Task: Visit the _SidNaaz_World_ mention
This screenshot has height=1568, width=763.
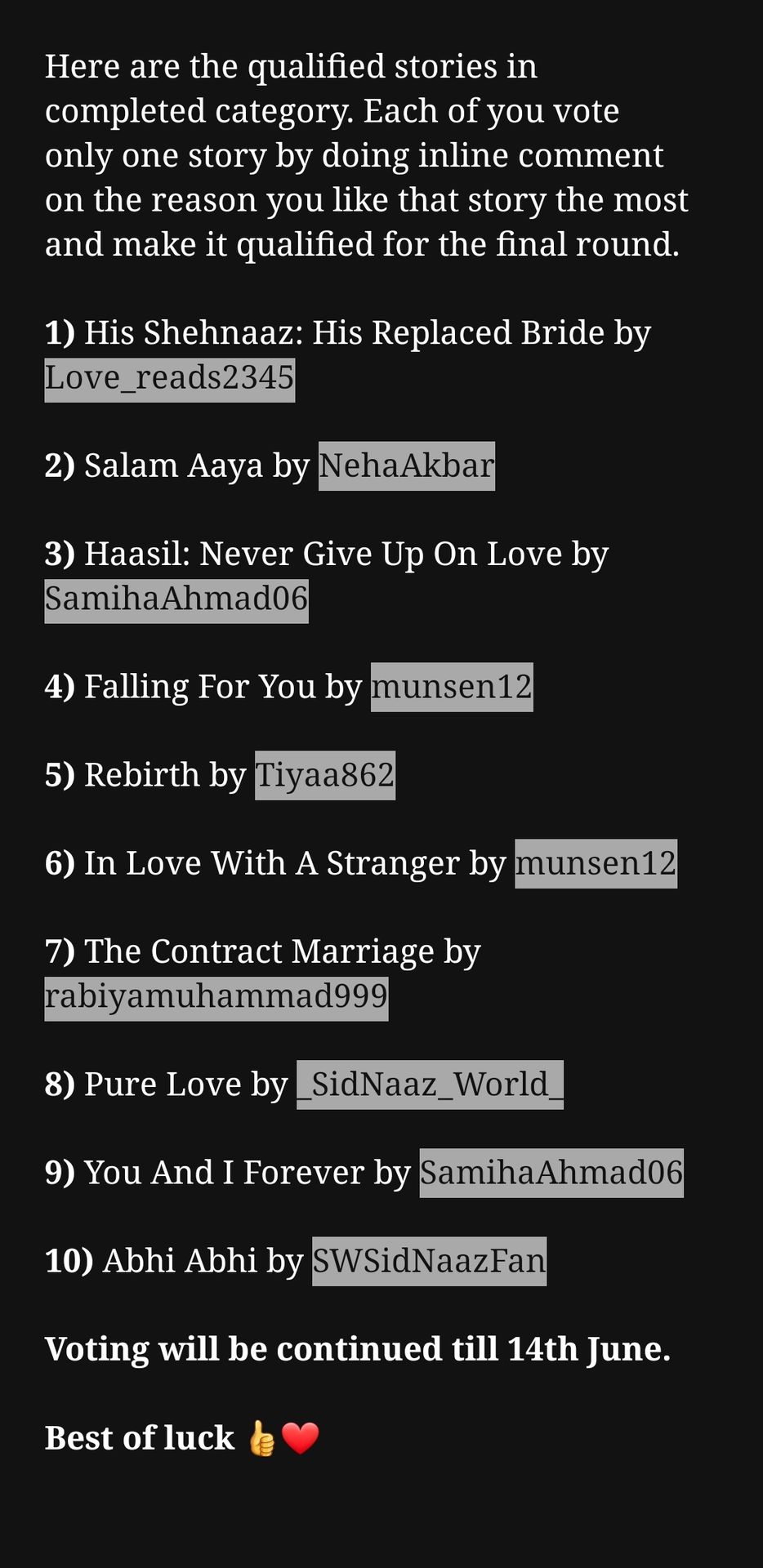Action: point(430,1085)
